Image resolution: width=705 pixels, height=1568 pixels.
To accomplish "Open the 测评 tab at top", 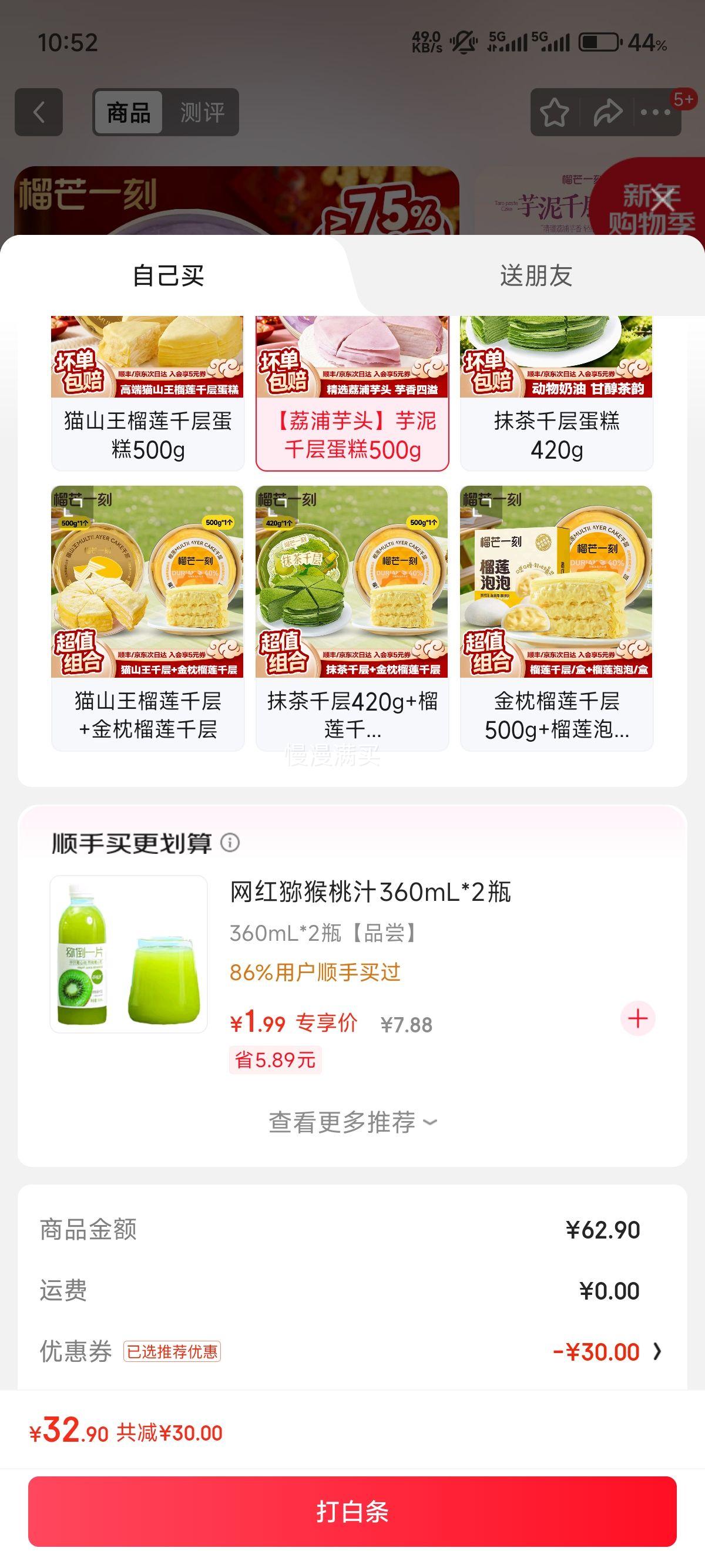I will coord(201,112).
